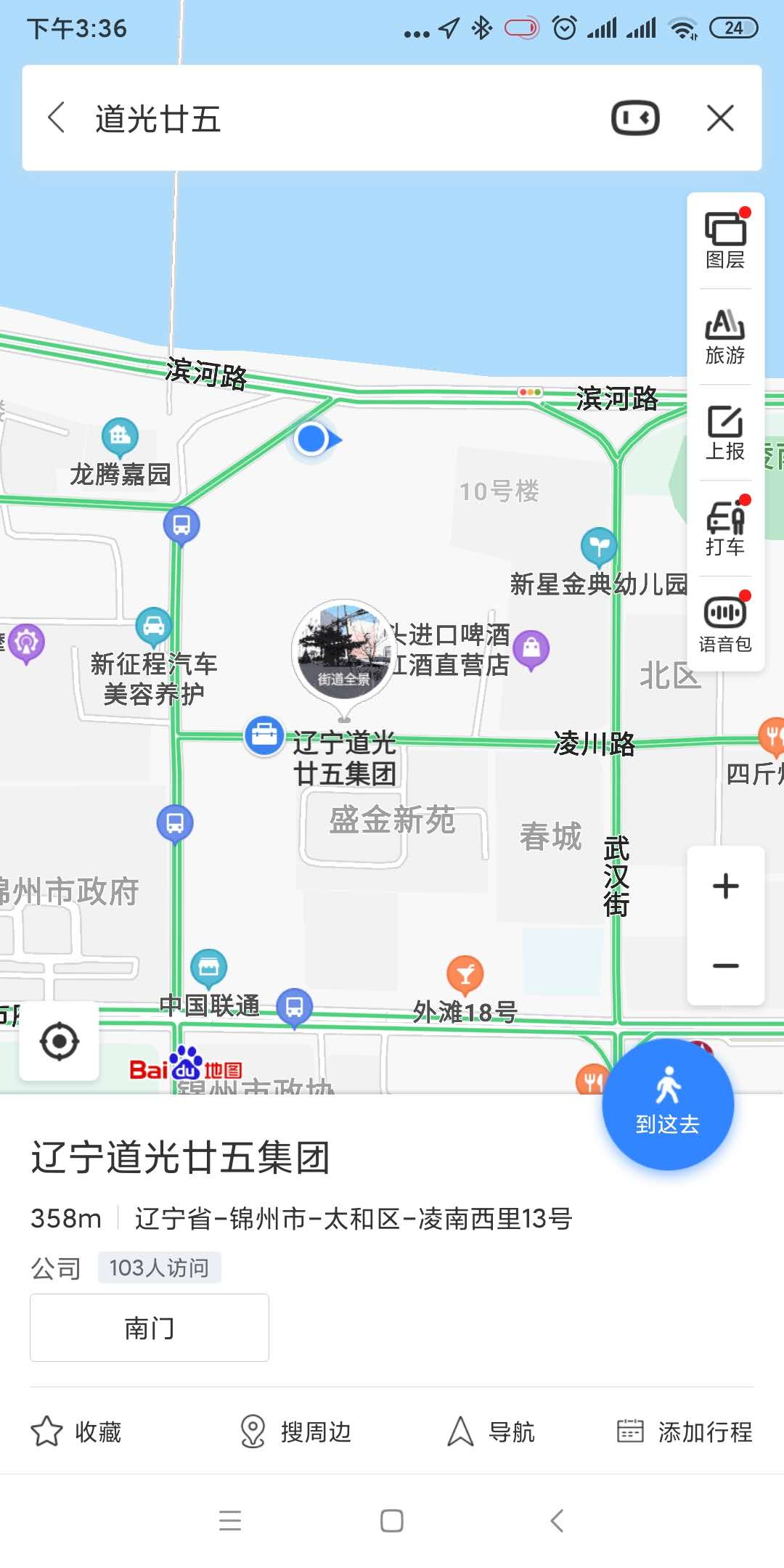Open the 街道全景 street view thumbnail

343,650
